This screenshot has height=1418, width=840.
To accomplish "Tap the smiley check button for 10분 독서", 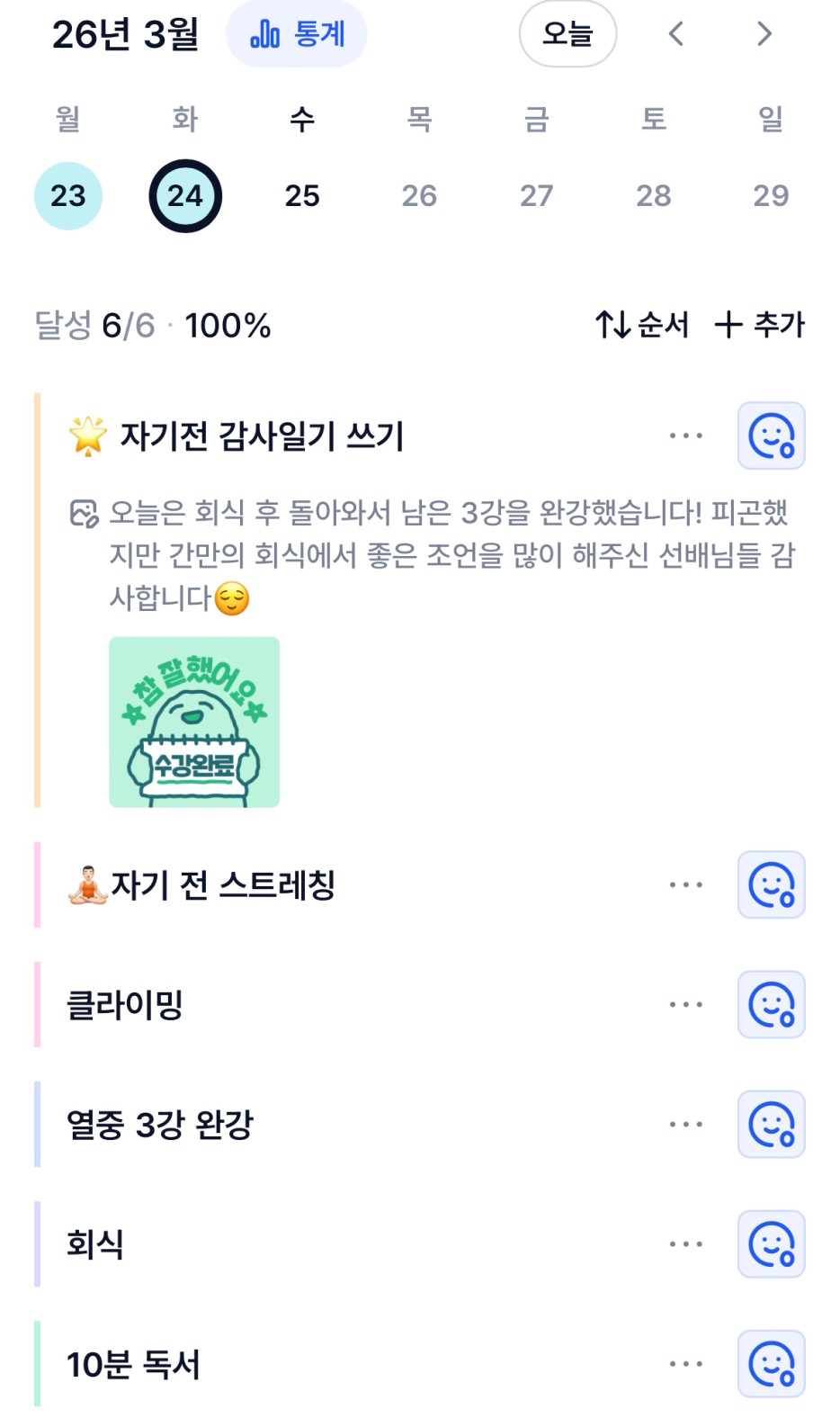I will coord(771,1364).
